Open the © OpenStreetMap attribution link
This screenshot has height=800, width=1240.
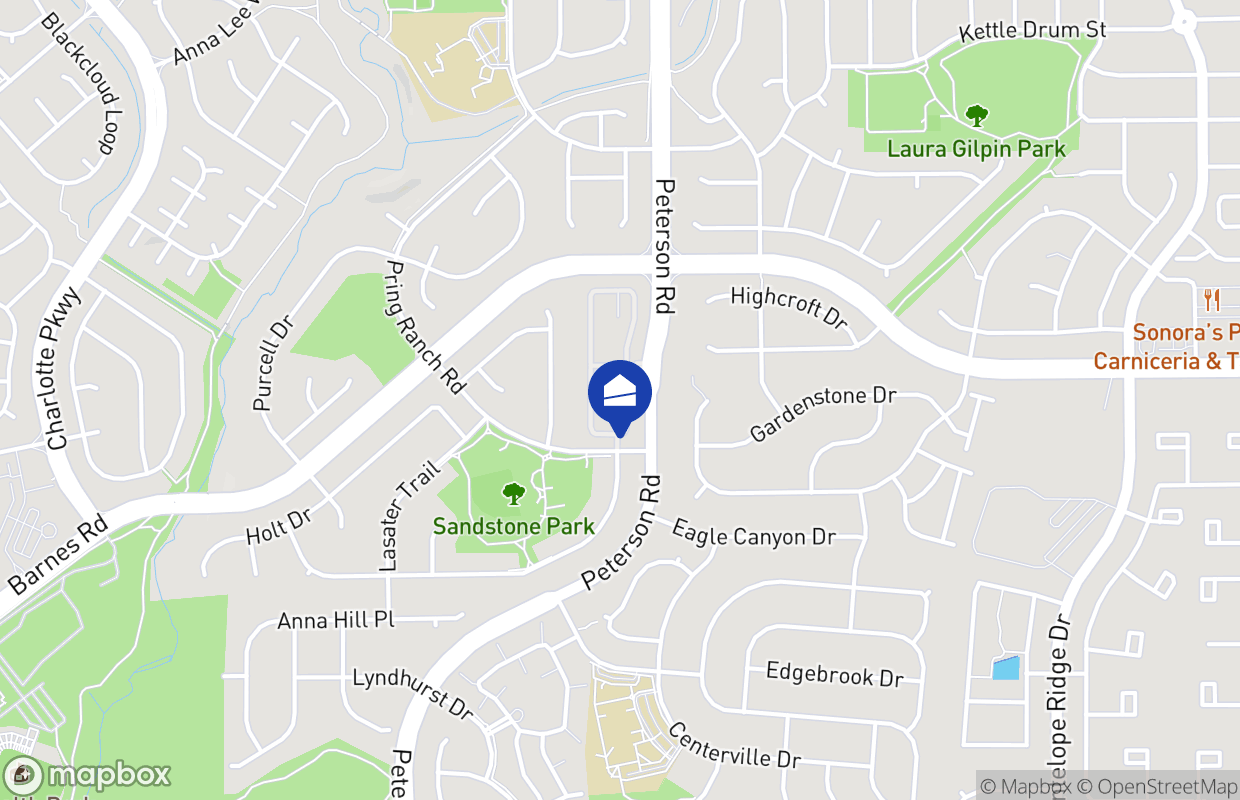(x=1159, y=786)
